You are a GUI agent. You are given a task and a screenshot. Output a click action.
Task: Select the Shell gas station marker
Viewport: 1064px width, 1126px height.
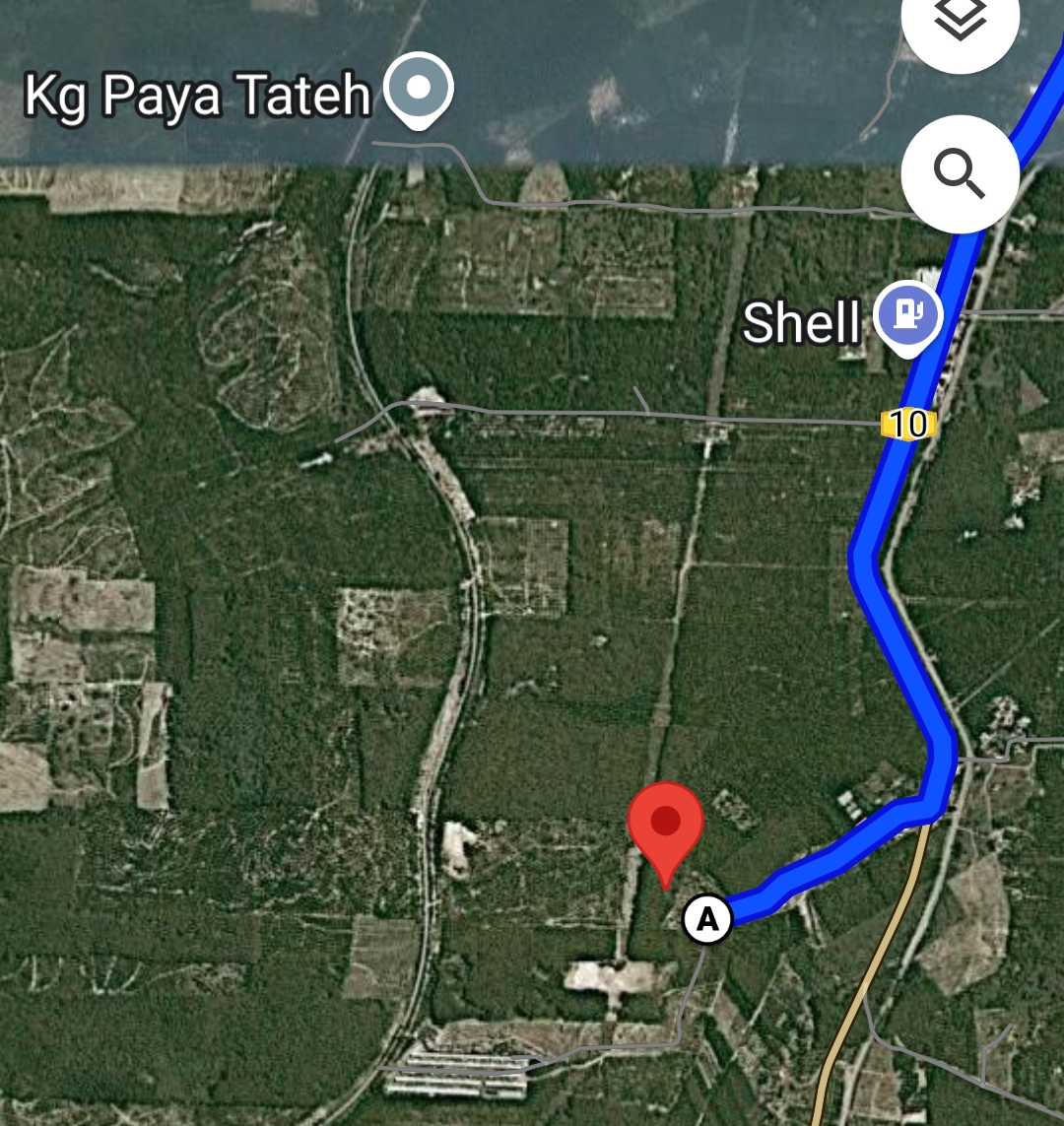(x=907, y=316)
